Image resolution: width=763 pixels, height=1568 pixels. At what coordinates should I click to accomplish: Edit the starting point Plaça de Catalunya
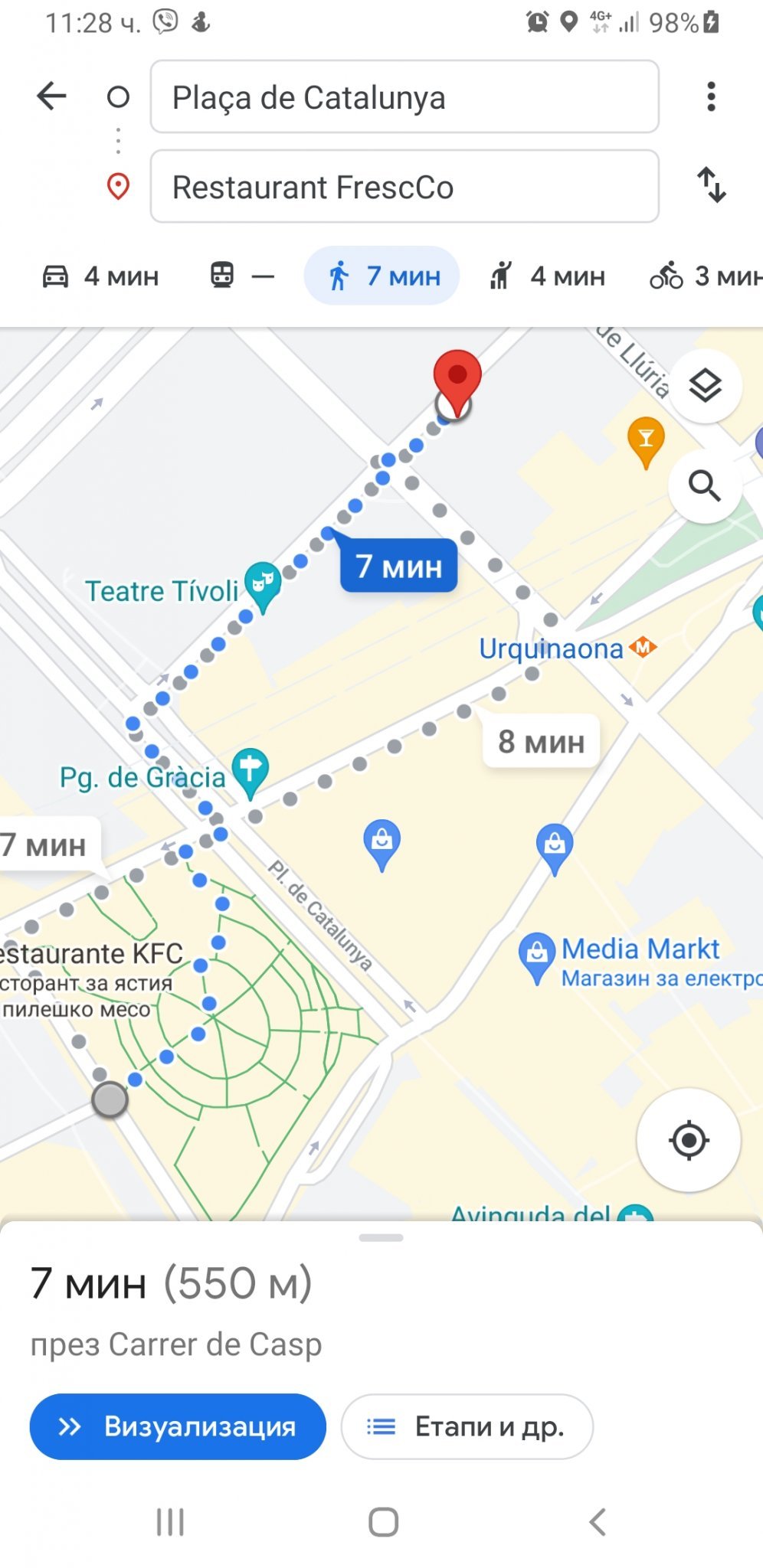(404, 97)
